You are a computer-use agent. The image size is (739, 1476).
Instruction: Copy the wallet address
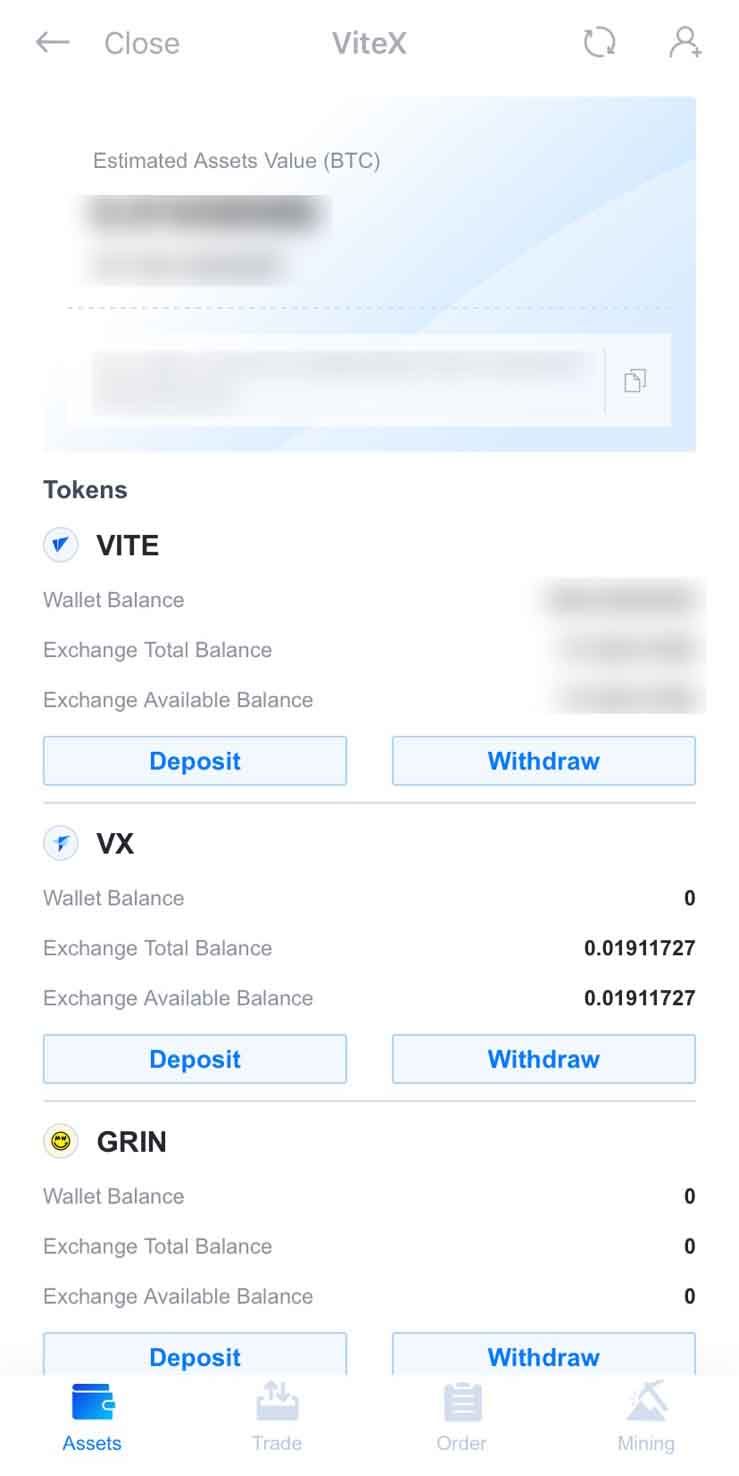pyautogui.click(x=635, y=381)
